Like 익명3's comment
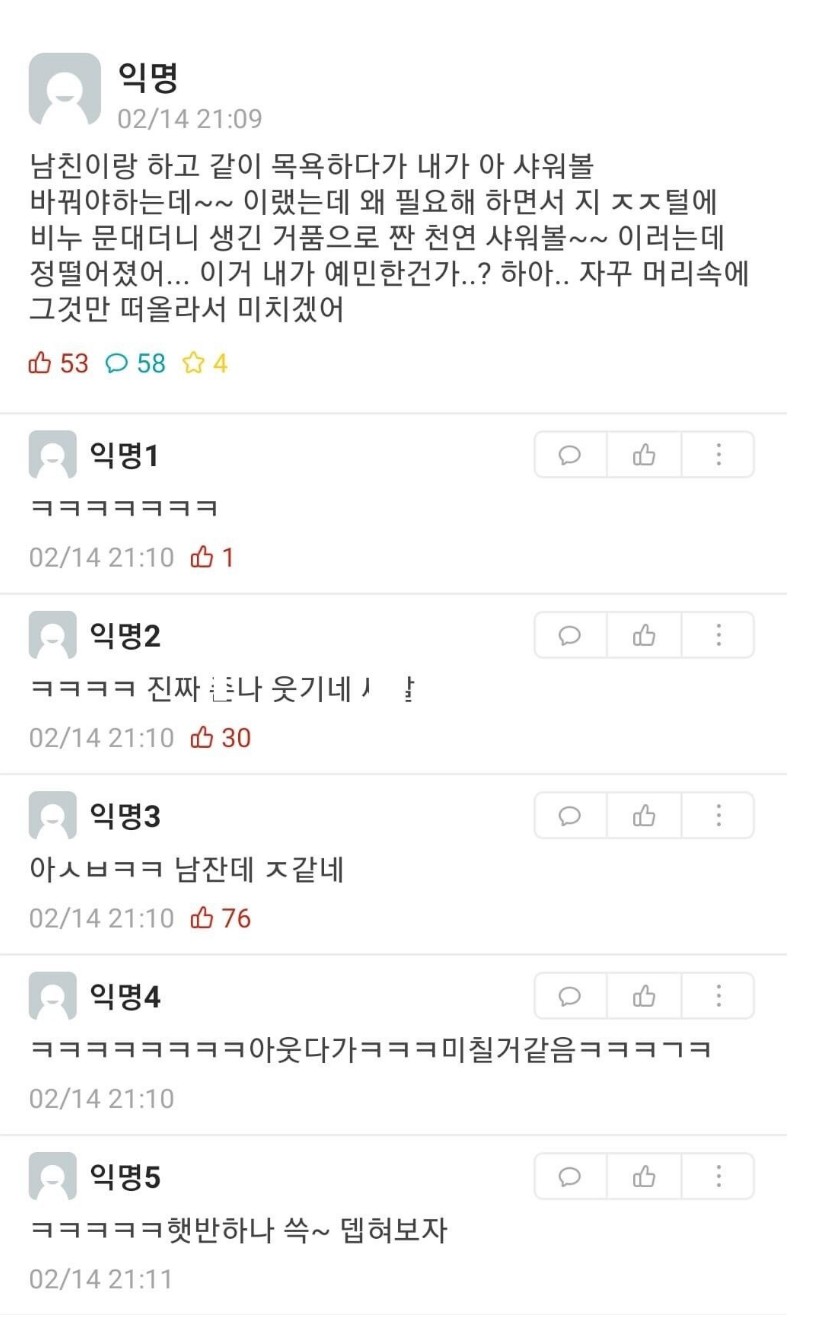 pyautogui.click(x=644, y=816)
